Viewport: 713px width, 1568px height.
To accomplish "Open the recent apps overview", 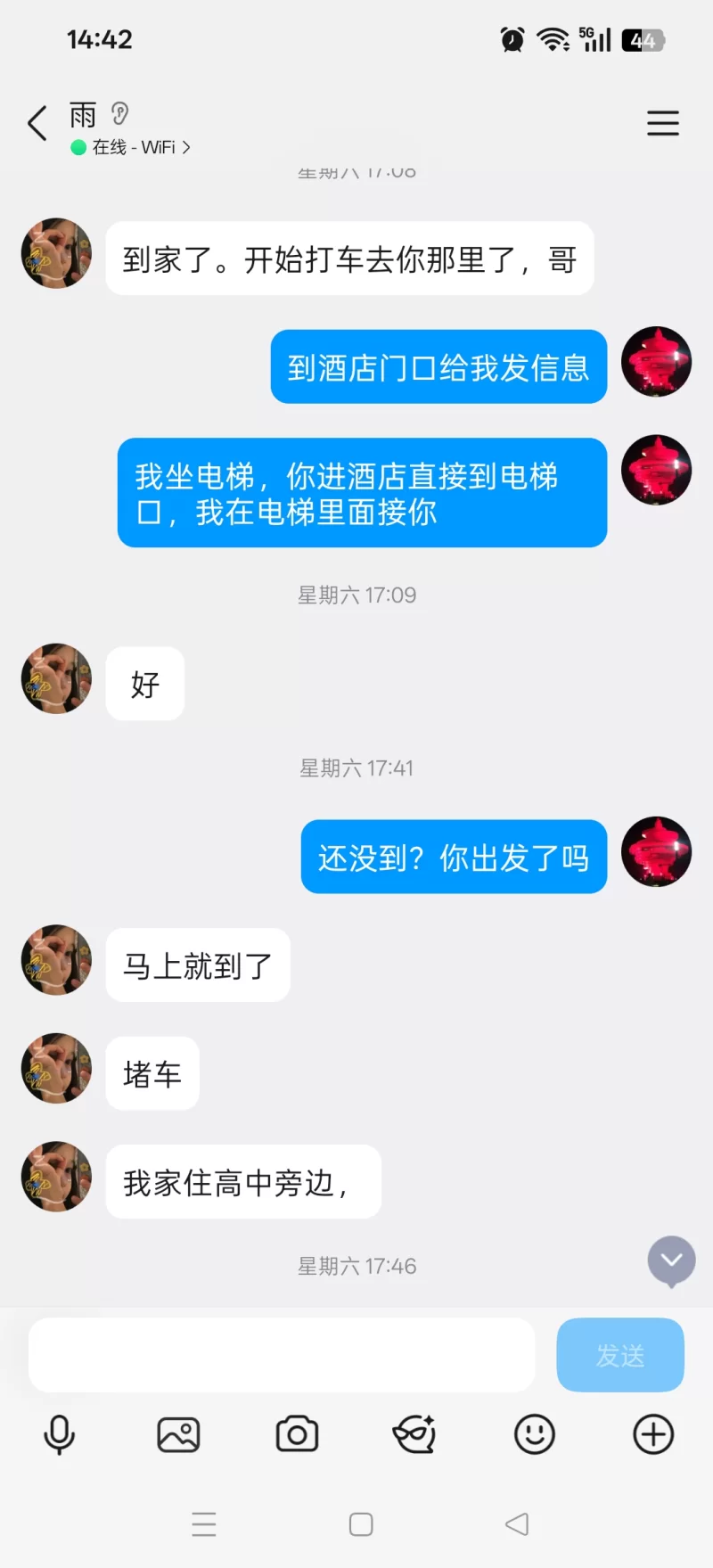I will pyautogui.click(x=204, y=1524).
